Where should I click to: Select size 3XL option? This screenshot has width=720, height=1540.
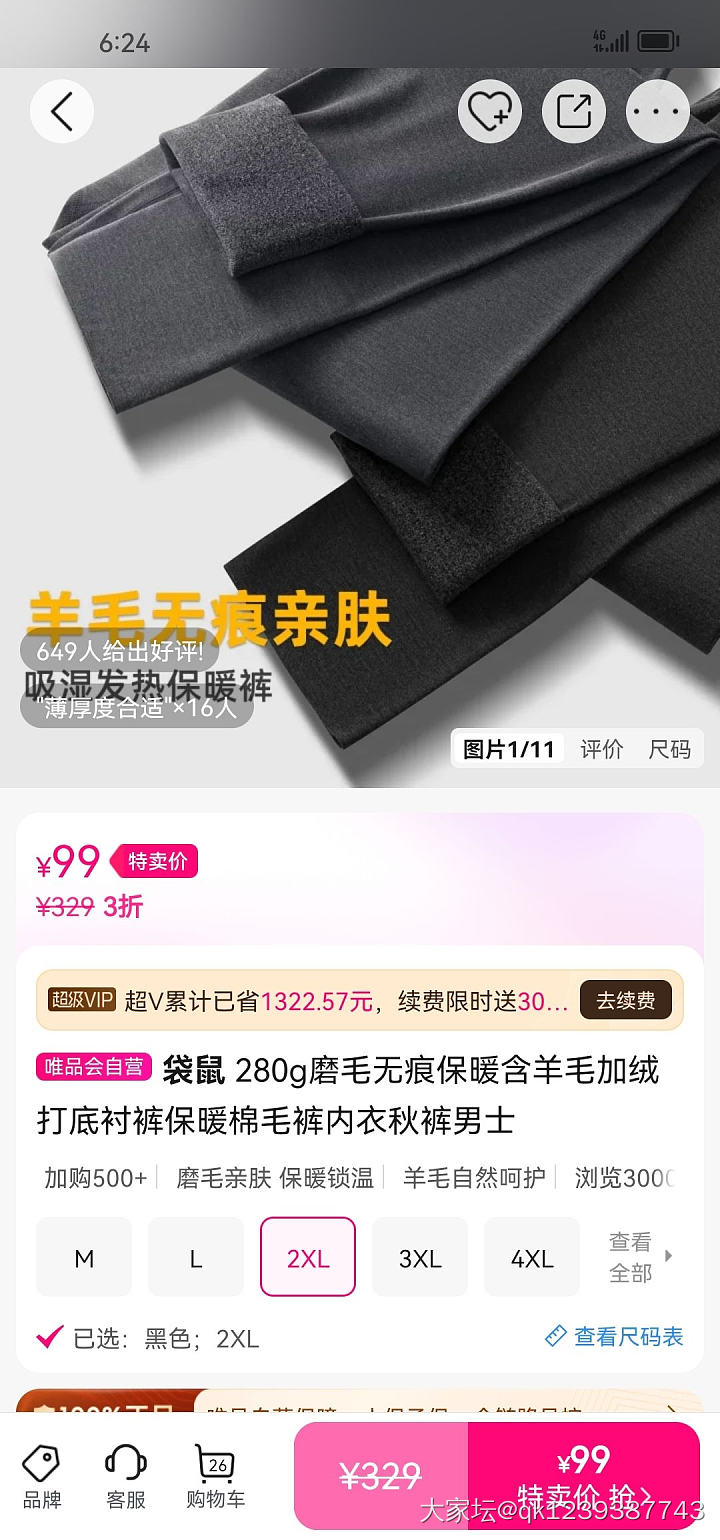coord(419,1256)
